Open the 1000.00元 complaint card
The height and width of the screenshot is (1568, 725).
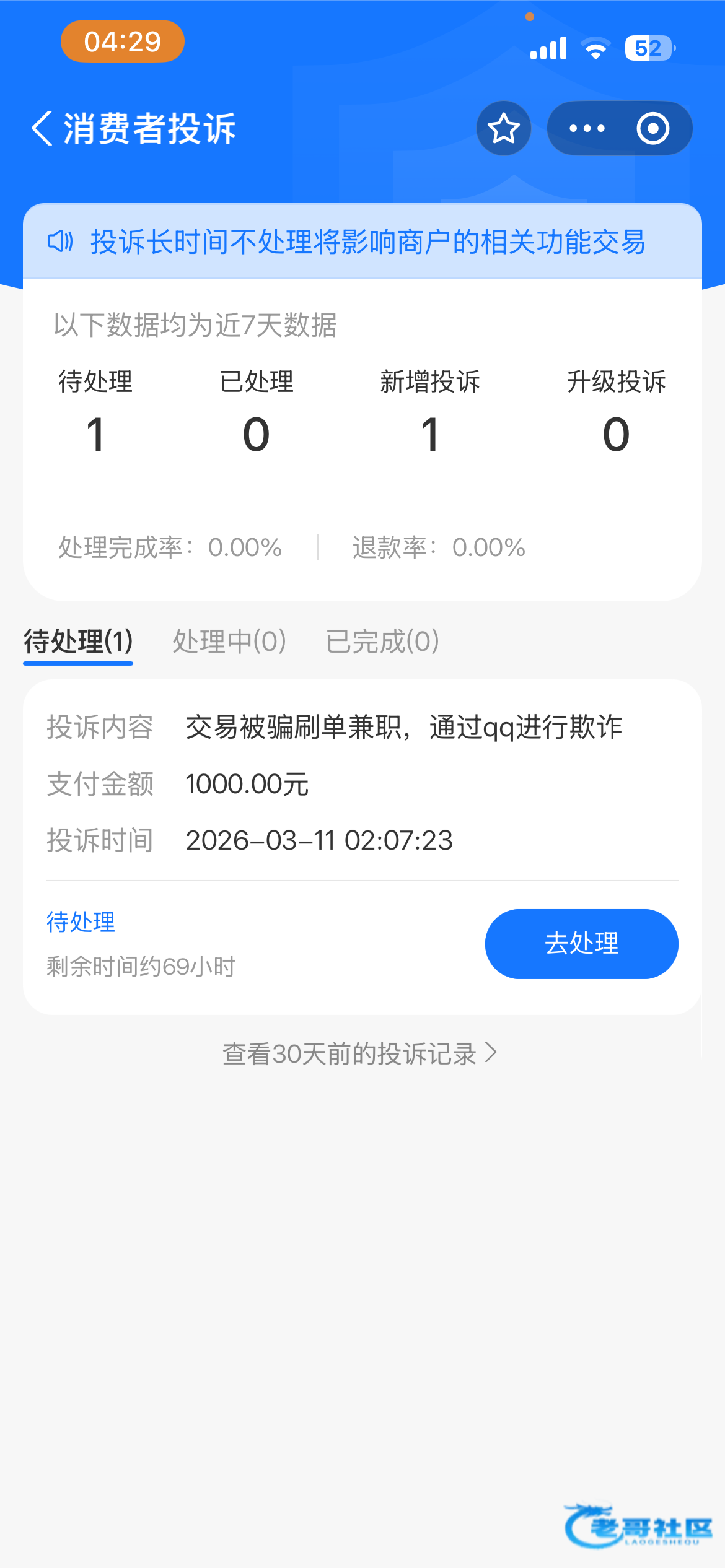[362, 847]
